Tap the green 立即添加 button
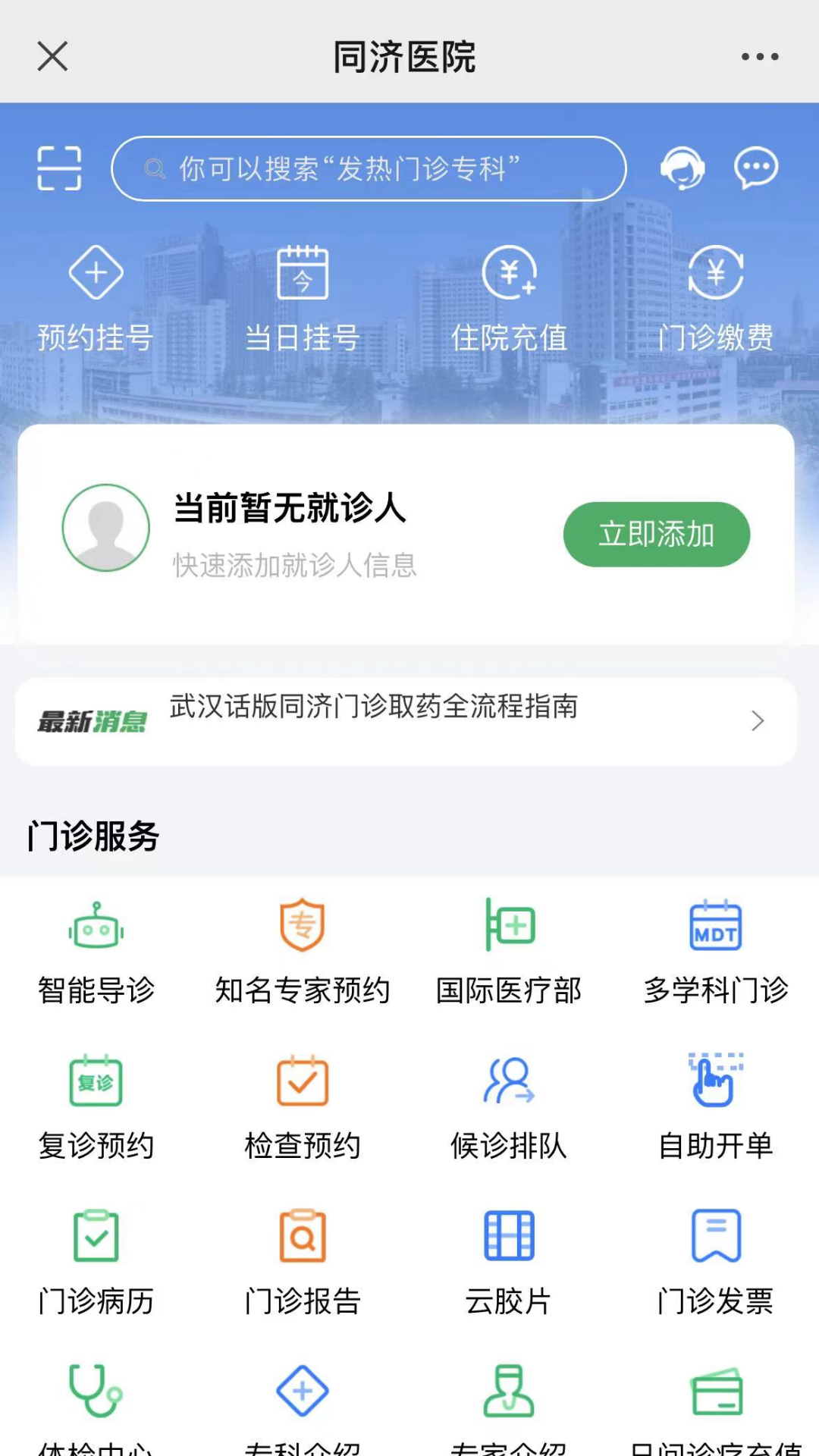This screenshot has height=1456, width=819. [656, 534]
